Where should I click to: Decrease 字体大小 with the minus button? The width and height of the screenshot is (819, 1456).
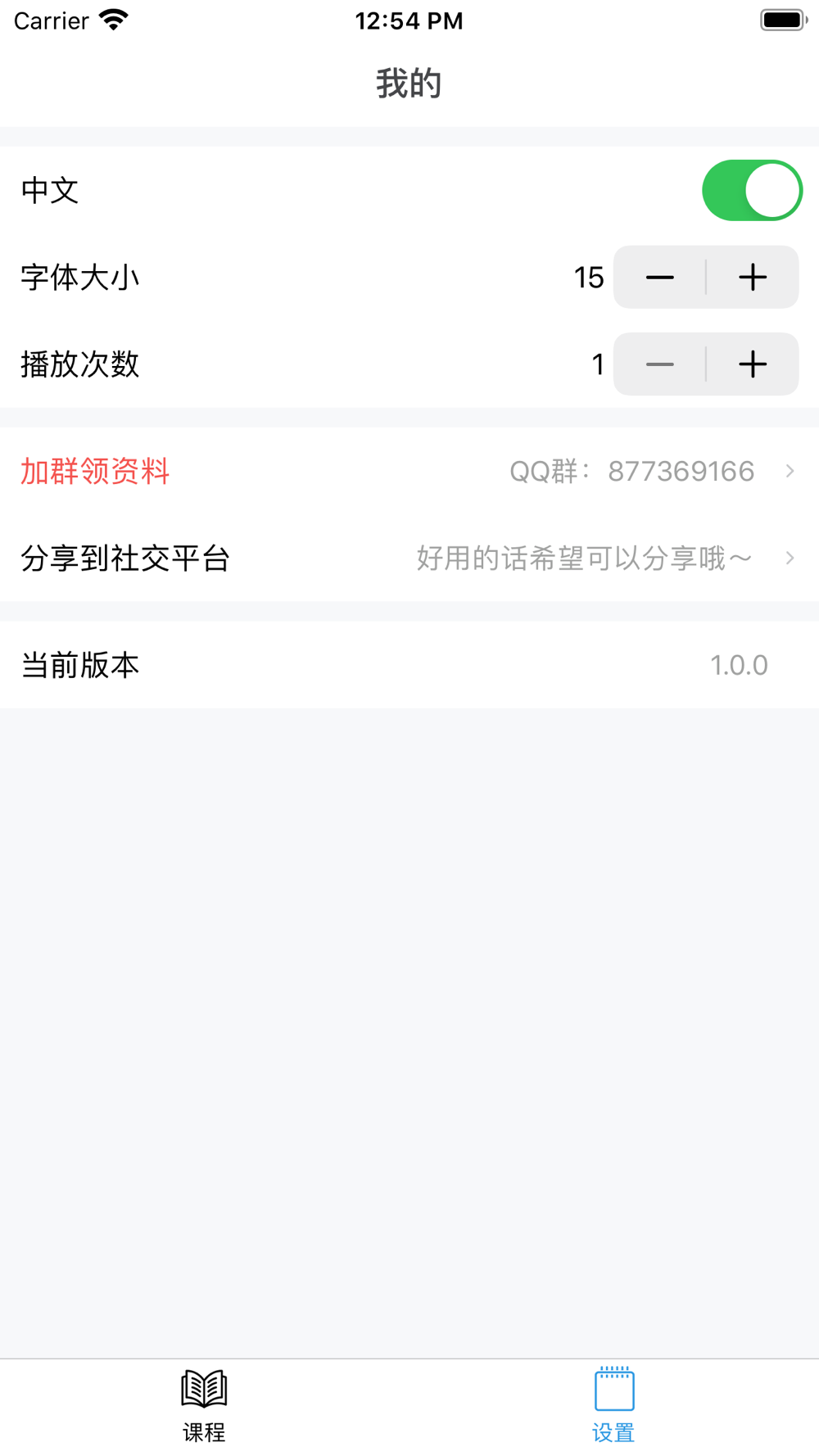pos(659,278)
